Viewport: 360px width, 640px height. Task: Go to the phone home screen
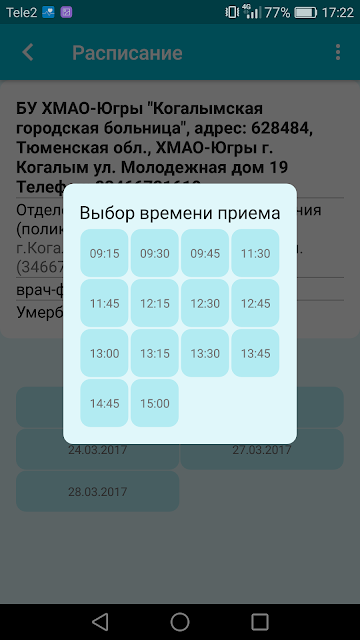[x=180, y=622]
